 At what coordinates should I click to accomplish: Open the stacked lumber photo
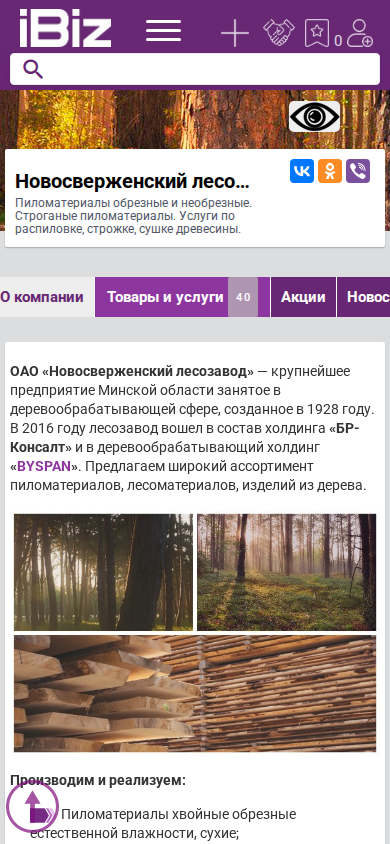click(x=195, y=693)
